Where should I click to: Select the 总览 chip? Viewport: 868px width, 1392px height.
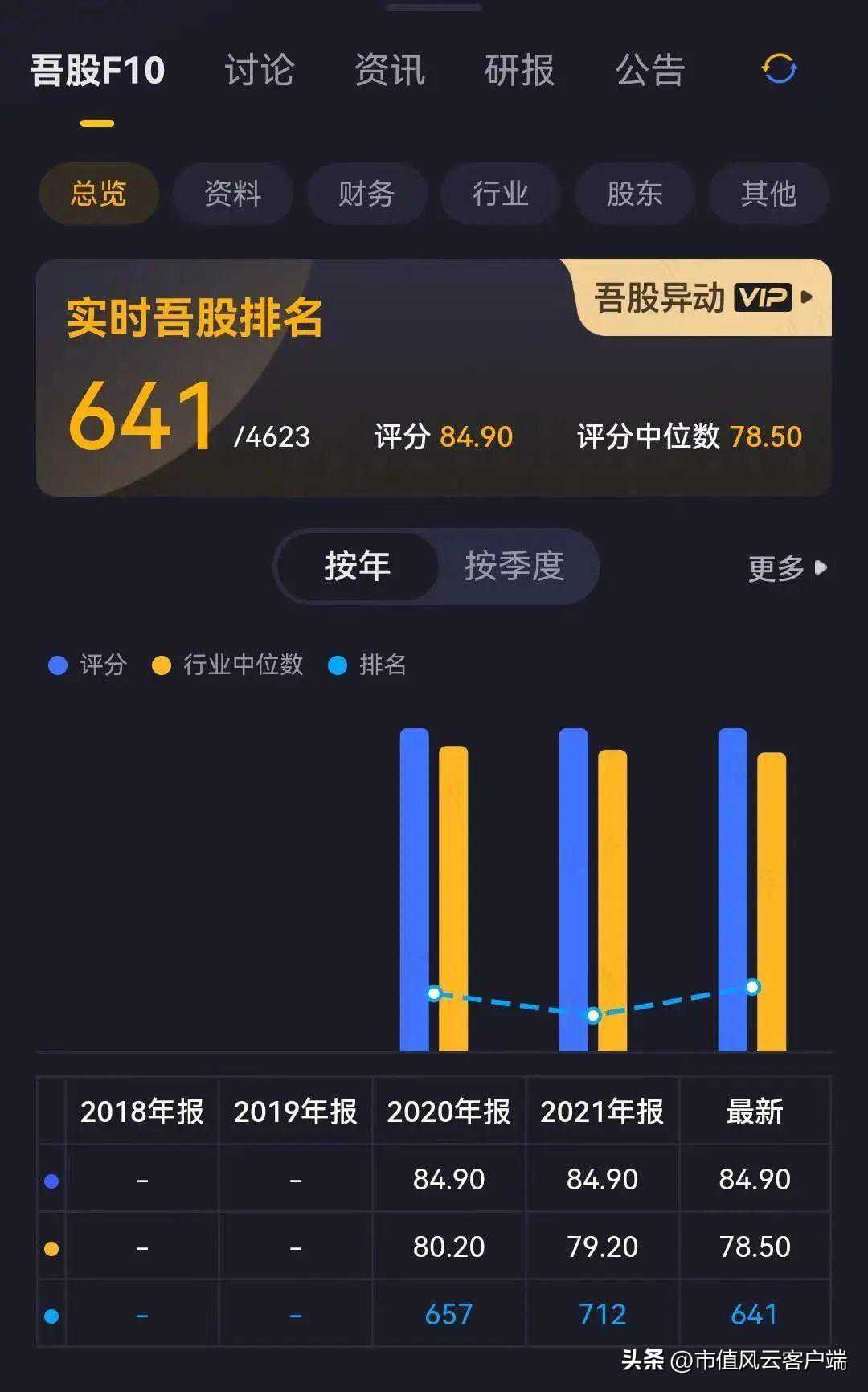99,194
